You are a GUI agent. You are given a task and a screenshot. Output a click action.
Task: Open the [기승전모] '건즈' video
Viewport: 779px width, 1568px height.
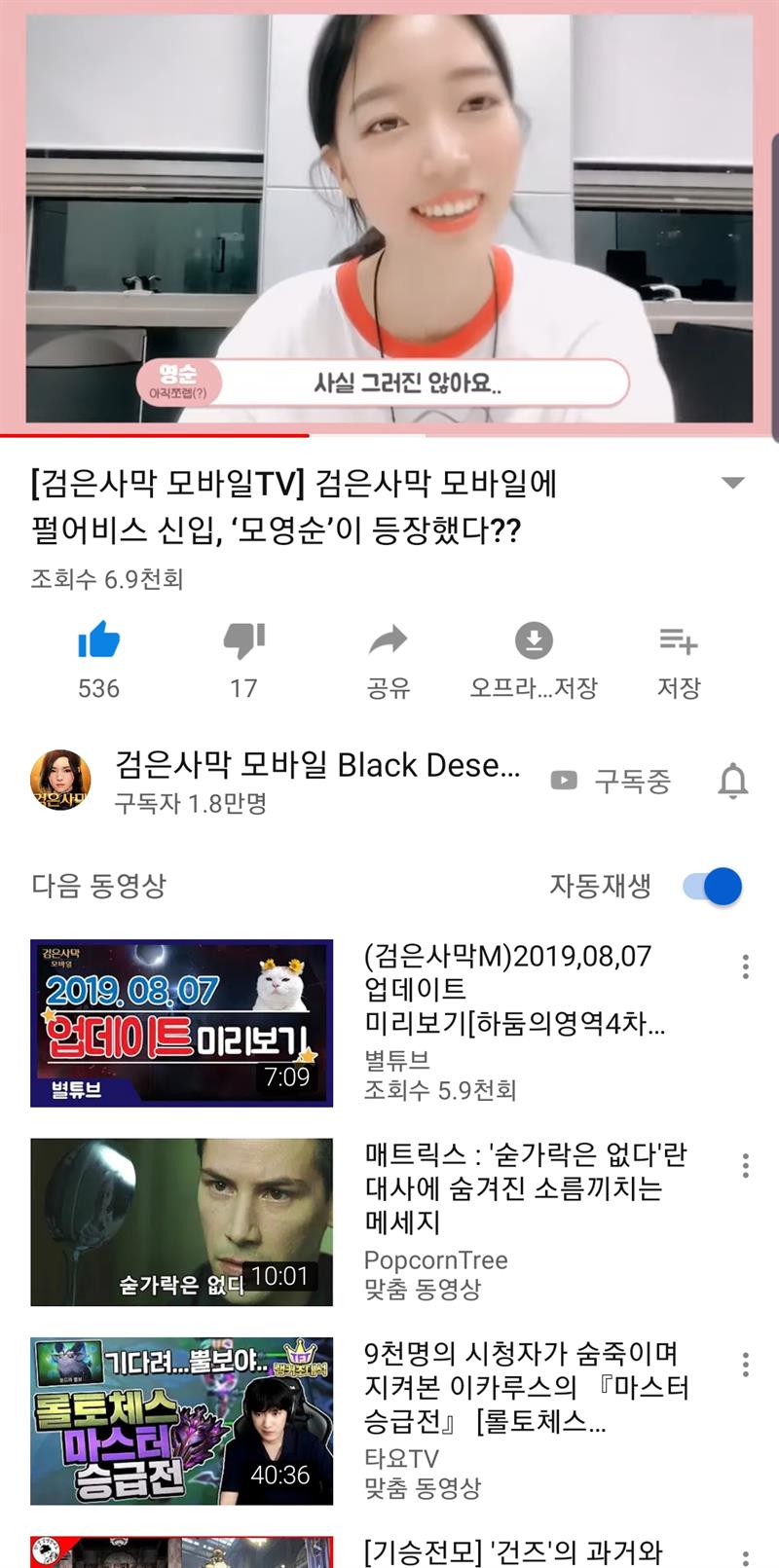coord(512,1550)
